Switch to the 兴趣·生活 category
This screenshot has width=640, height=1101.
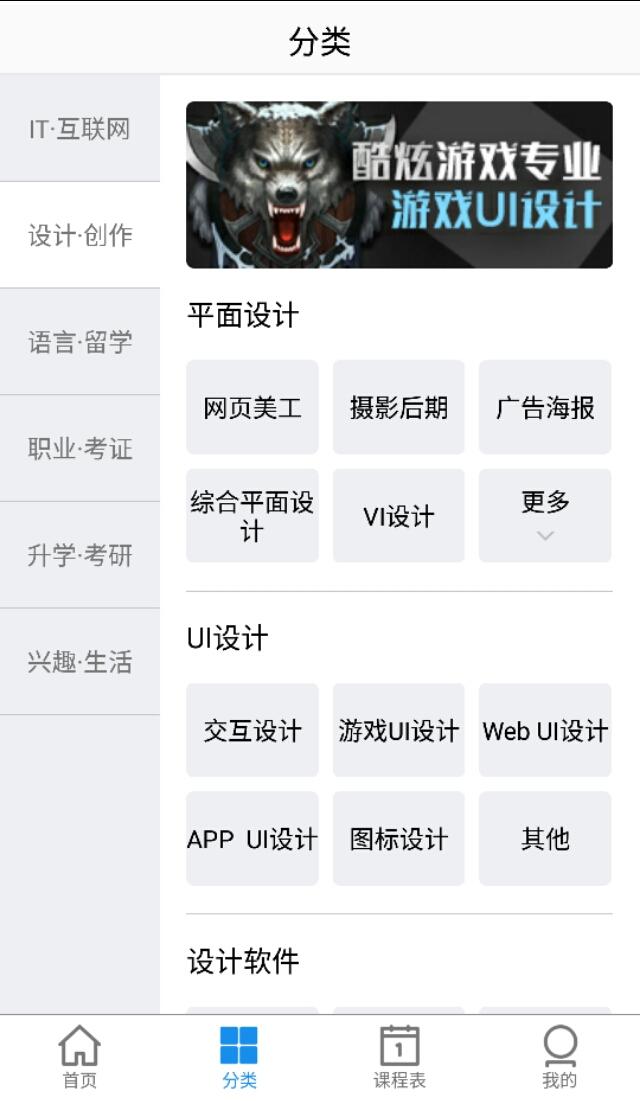pos(80,662)
